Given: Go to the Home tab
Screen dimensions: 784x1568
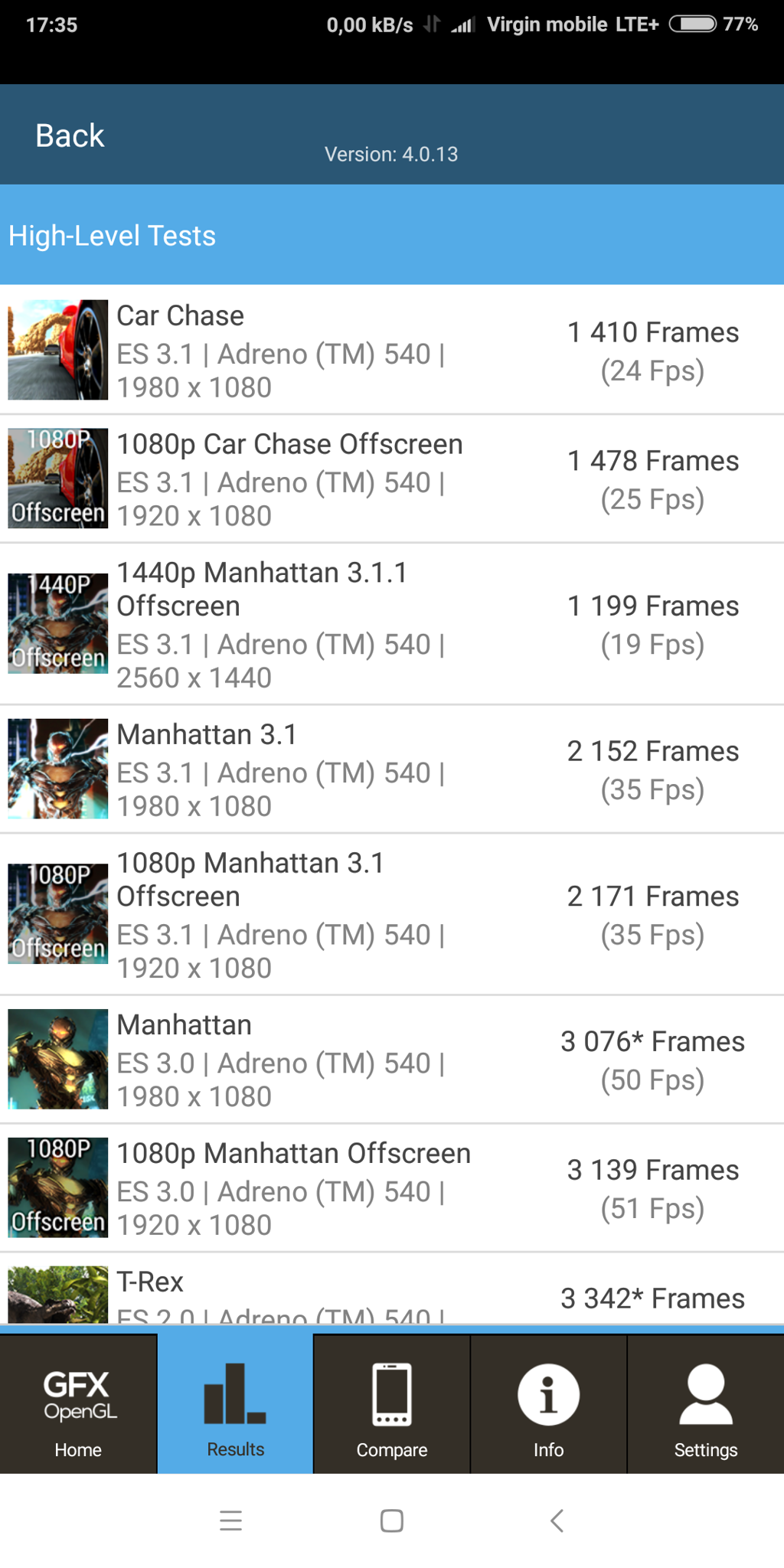Looking at the screenshot, I should tap(78, 1404).
